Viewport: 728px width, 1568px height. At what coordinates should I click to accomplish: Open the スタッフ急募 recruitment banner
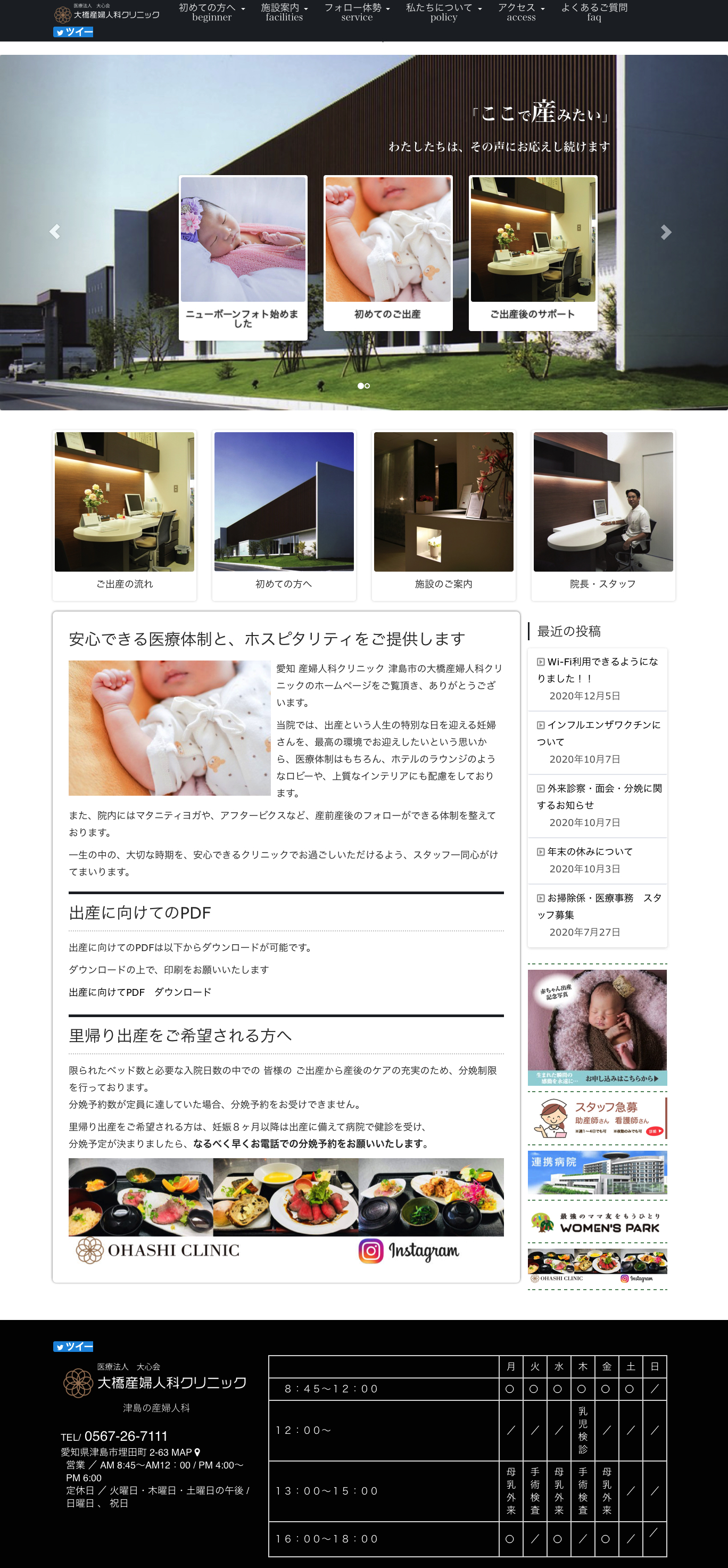(597, 1118)
